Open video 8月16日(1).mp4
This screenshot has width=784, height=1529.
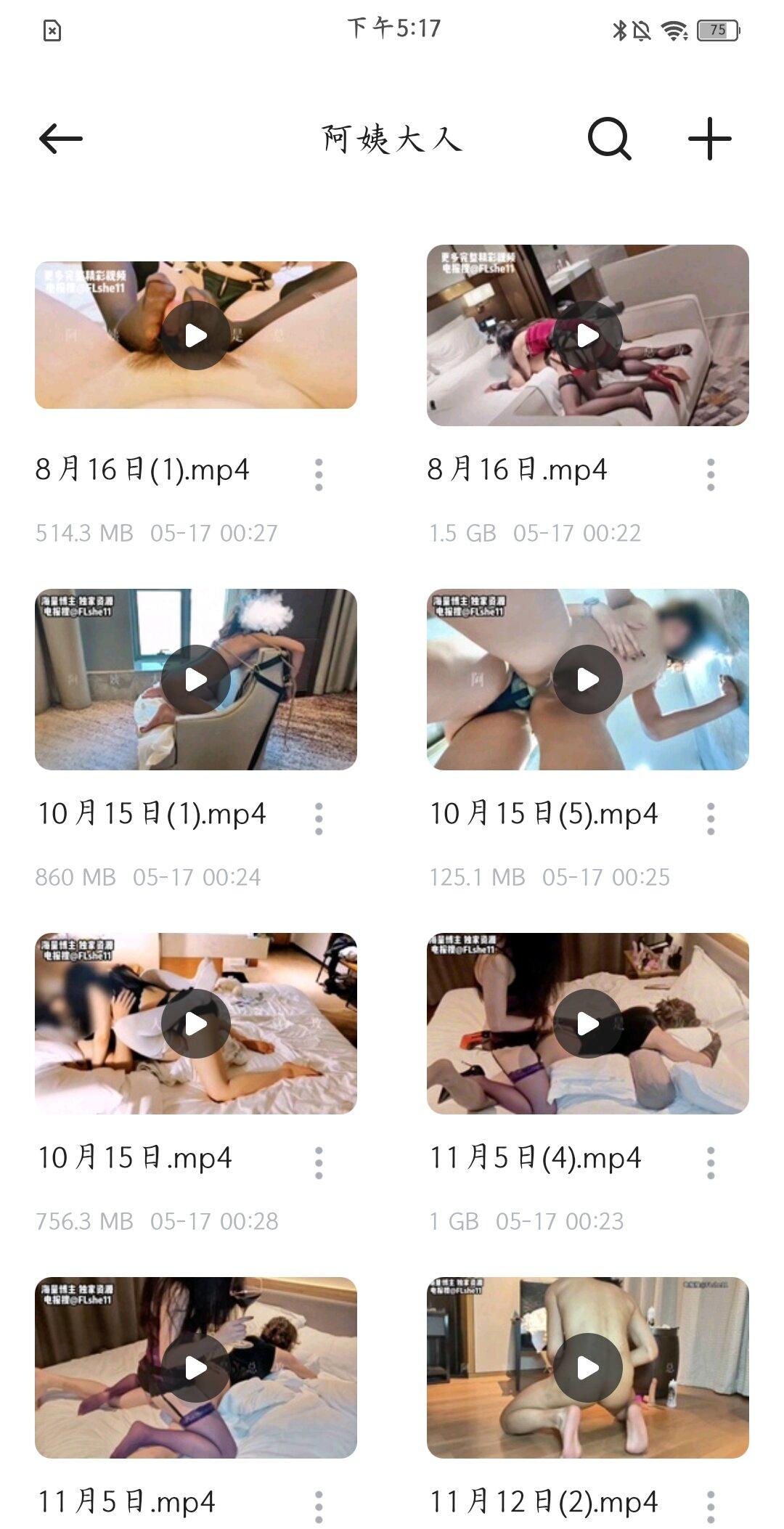(195, 335)
